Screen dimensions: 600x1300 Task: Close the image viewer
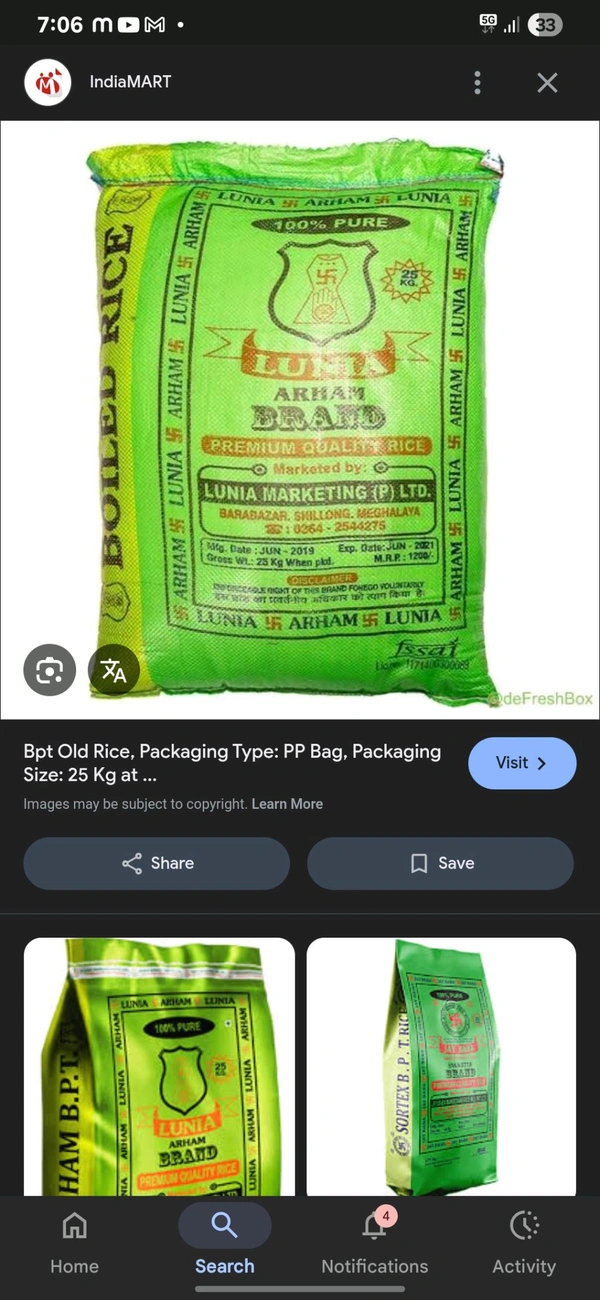click(546, 82)
